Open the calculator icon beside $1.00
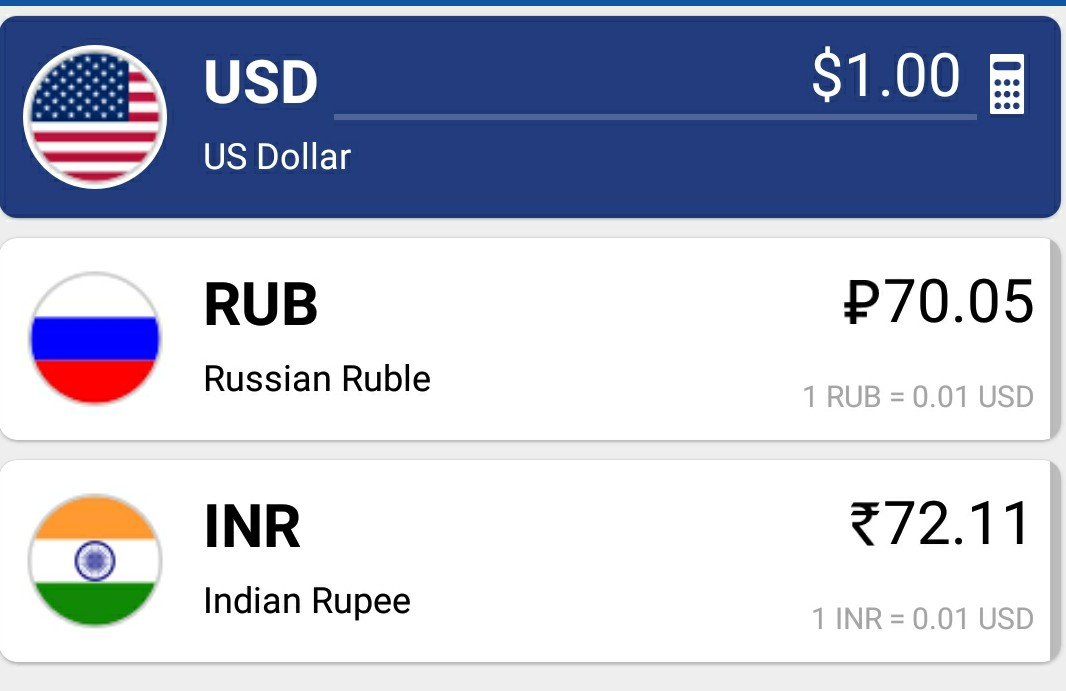Screen dimensions: 1066x691 pos(1006,85)
